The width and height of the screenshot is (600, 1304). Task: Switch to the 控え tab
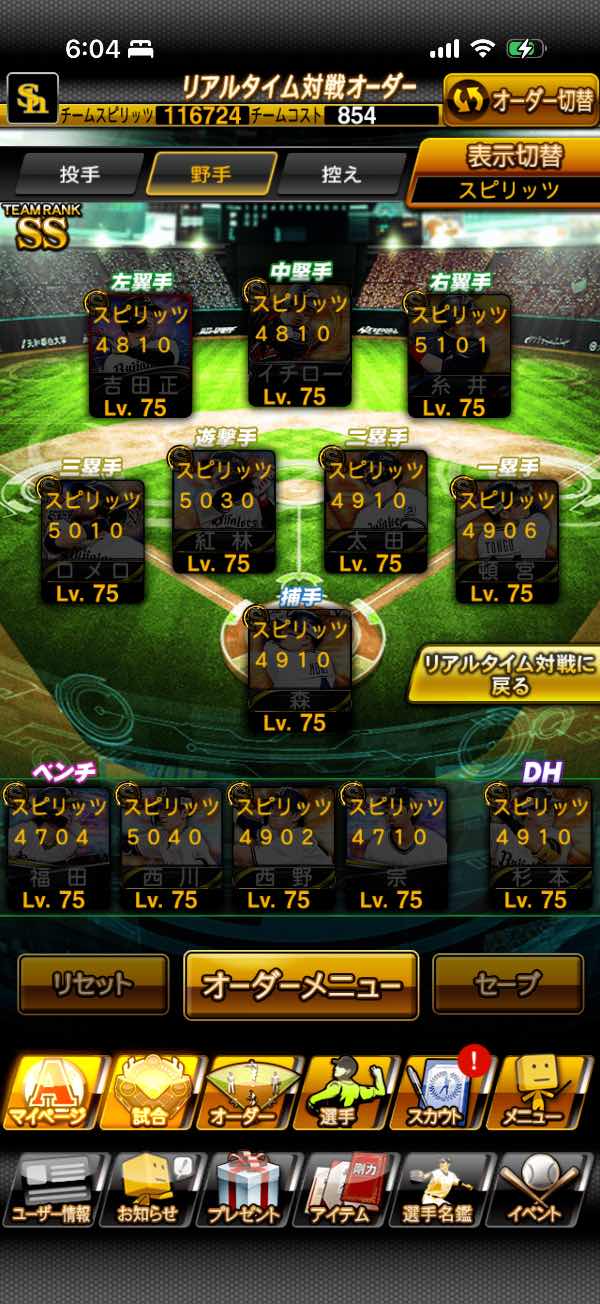(x=341, y=174)
